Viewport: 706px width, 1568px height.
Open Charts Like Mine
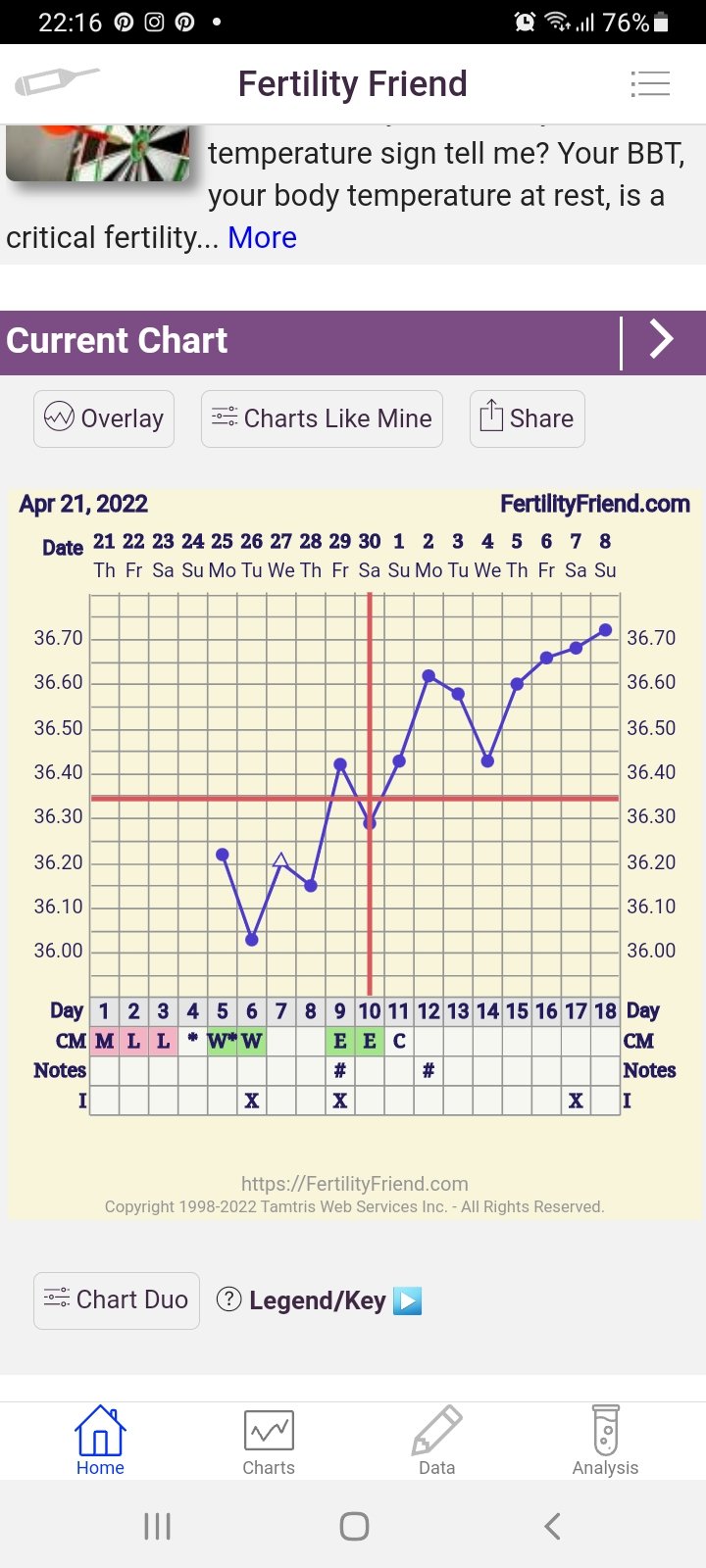click(322, 418)
